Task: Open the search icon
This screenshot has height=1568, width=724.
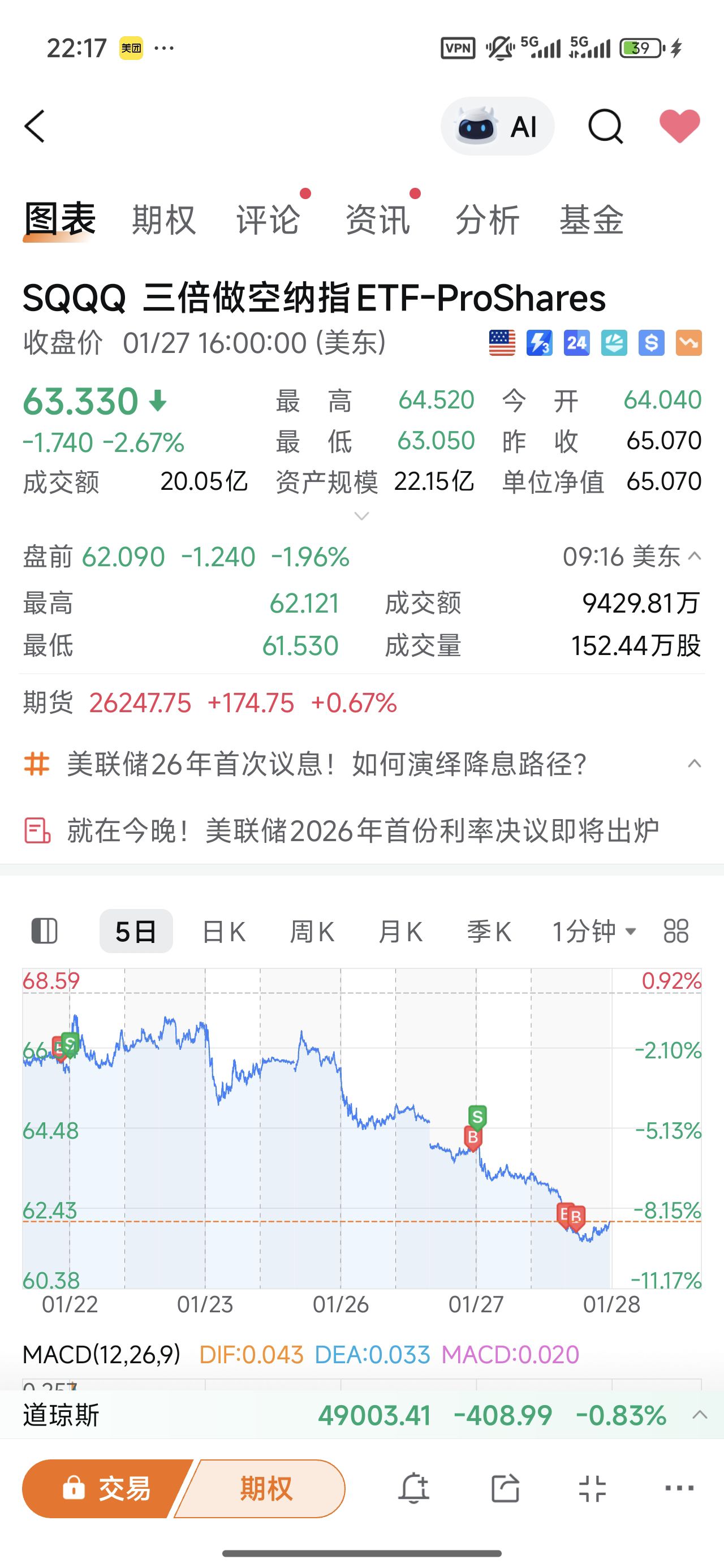Action: tap(605, 127)
